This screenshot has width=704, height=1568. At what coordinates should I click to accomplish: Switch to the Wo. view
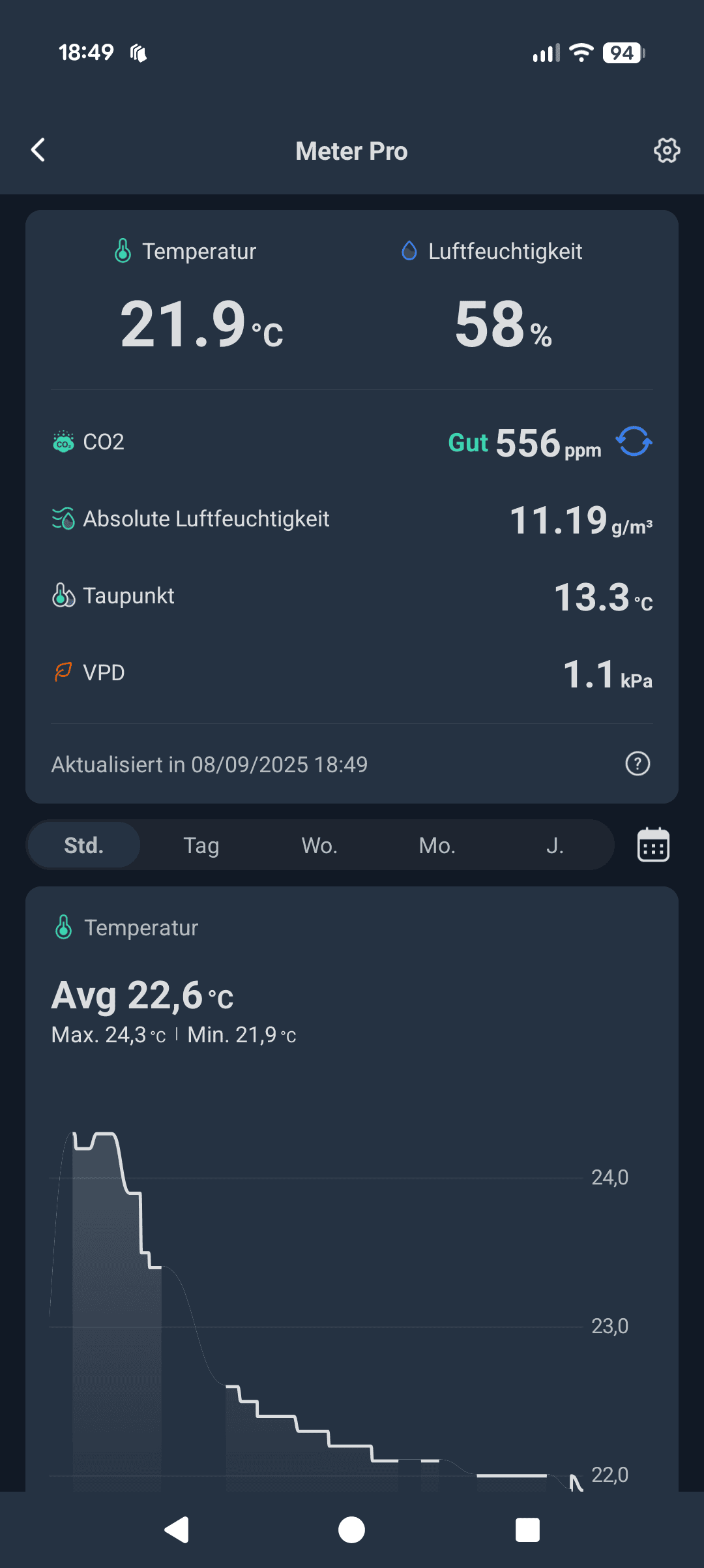click(319, 845)
